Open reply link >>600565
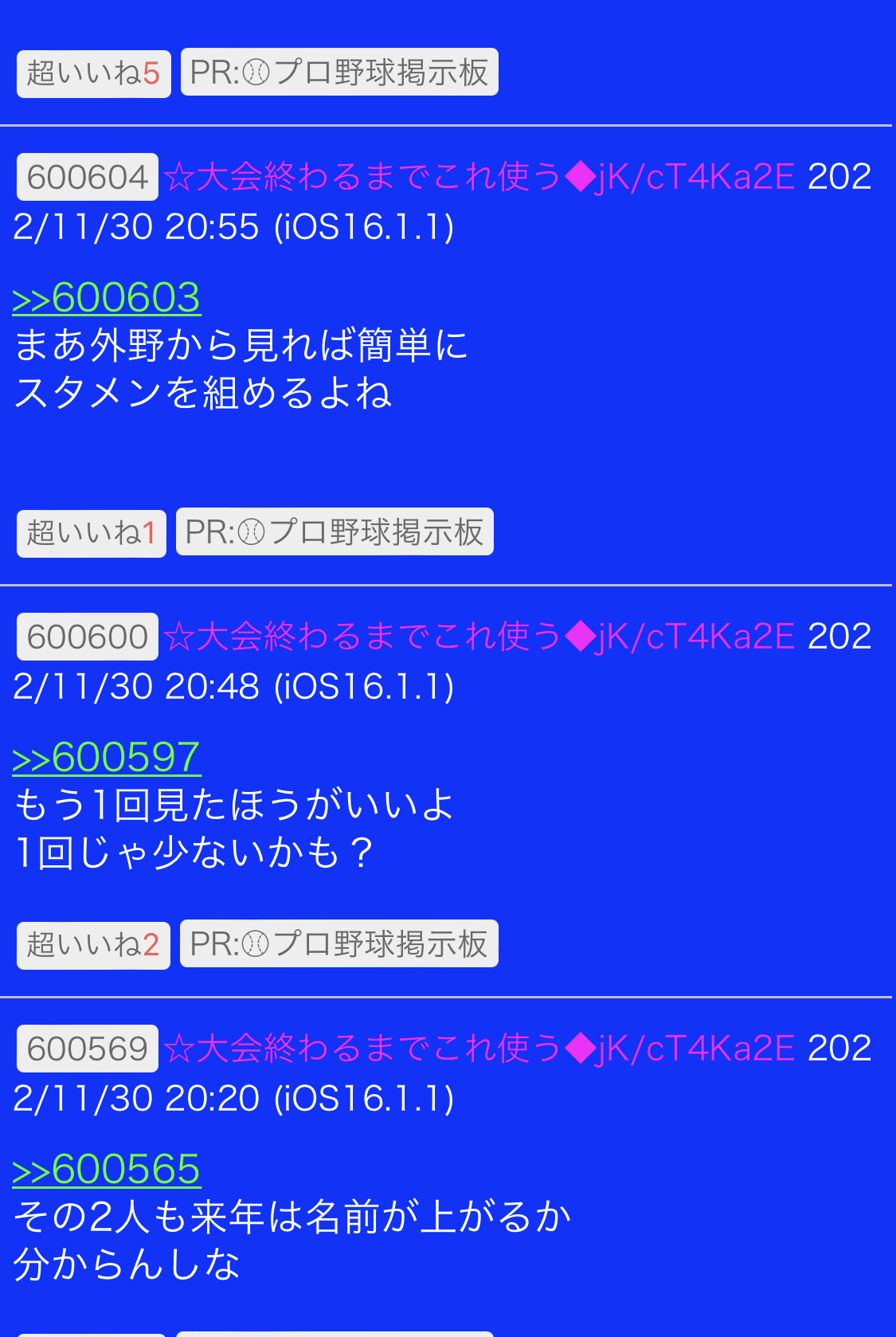The image size is (896, 1337). click(107, 1170)
